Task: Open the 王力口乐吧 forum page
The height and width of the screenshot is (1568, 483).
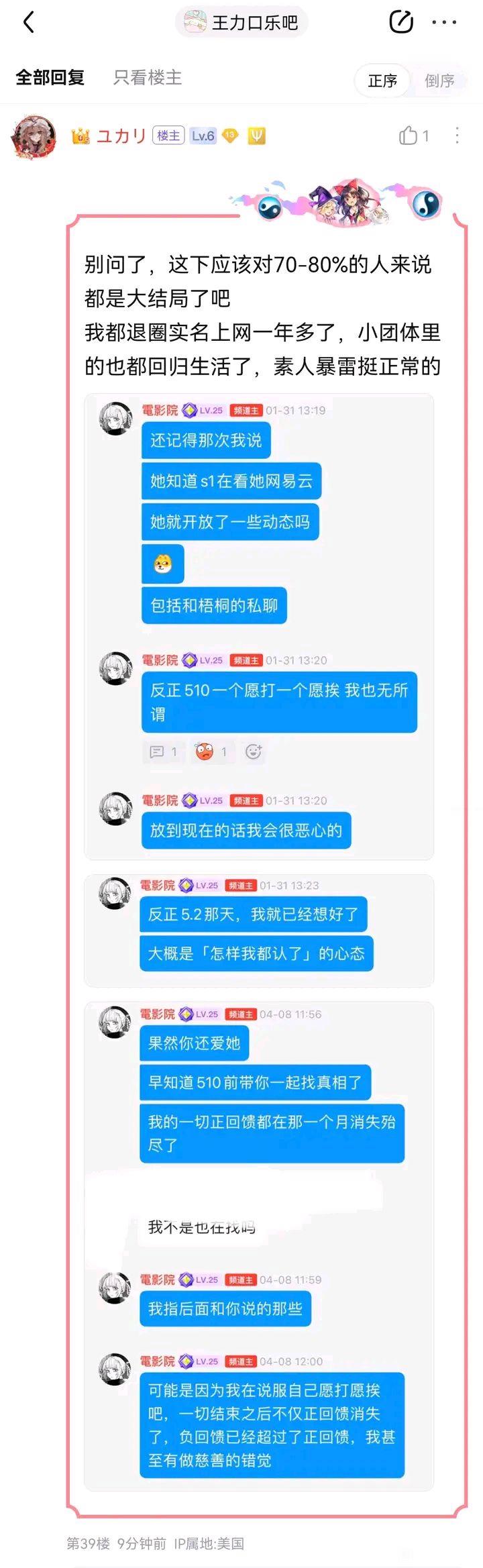Action: coord(241,22)
